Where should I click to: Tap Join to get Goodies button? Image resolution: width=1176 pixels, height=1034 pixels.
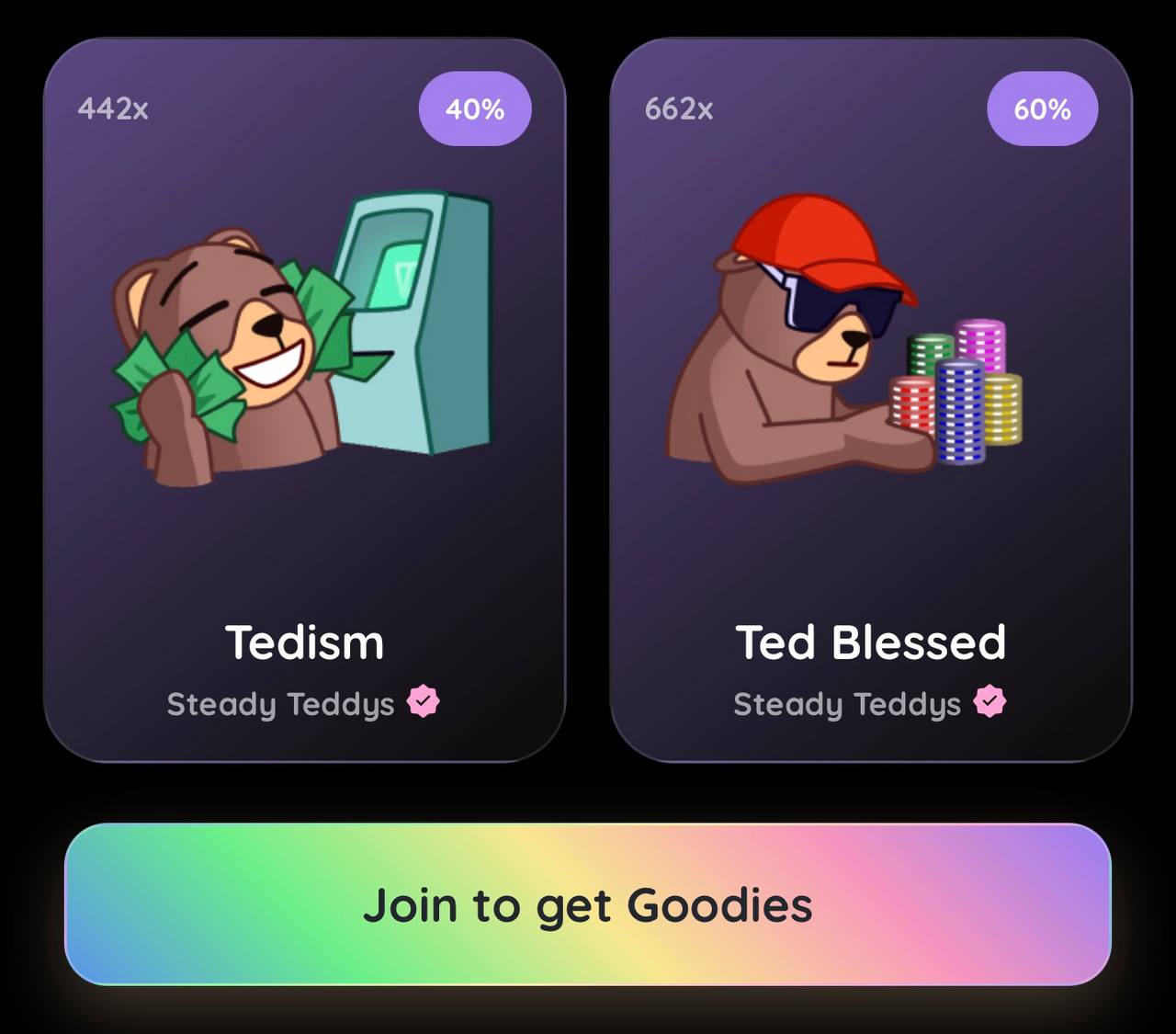[x=587, y=904]
